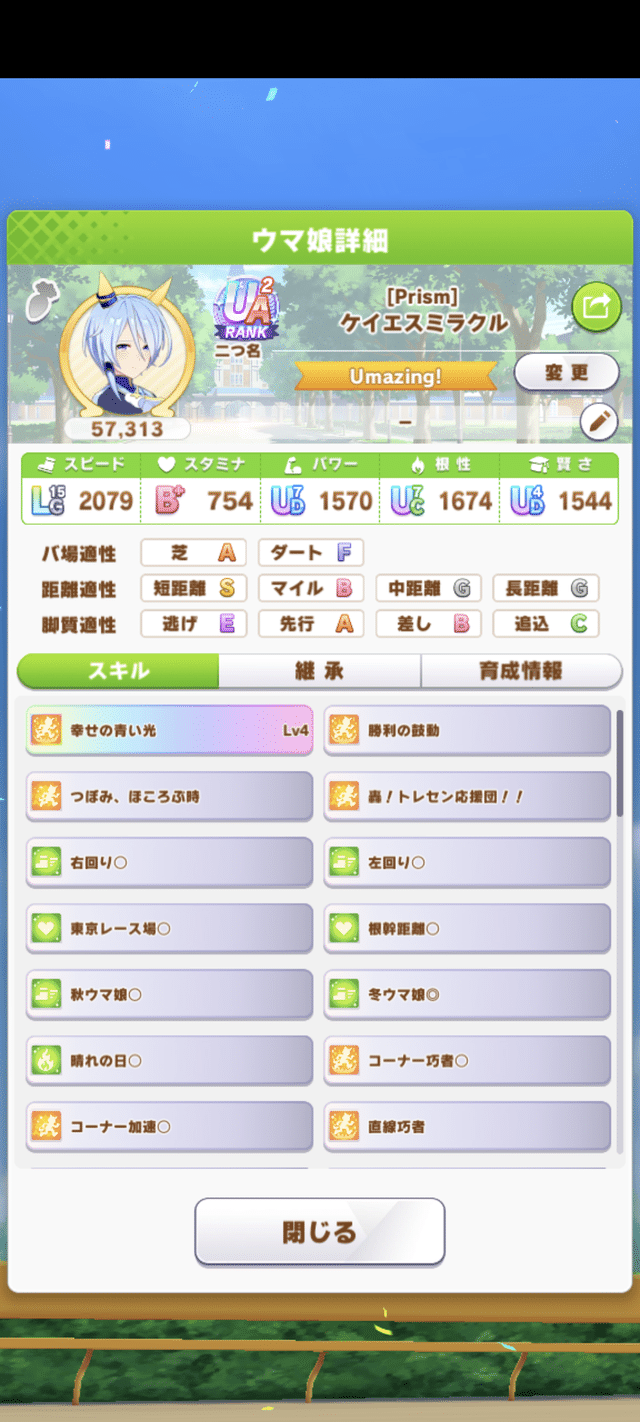The image size is (640, 1422).
Task: Open the pencil edit icon
Action: coord(598,423)
